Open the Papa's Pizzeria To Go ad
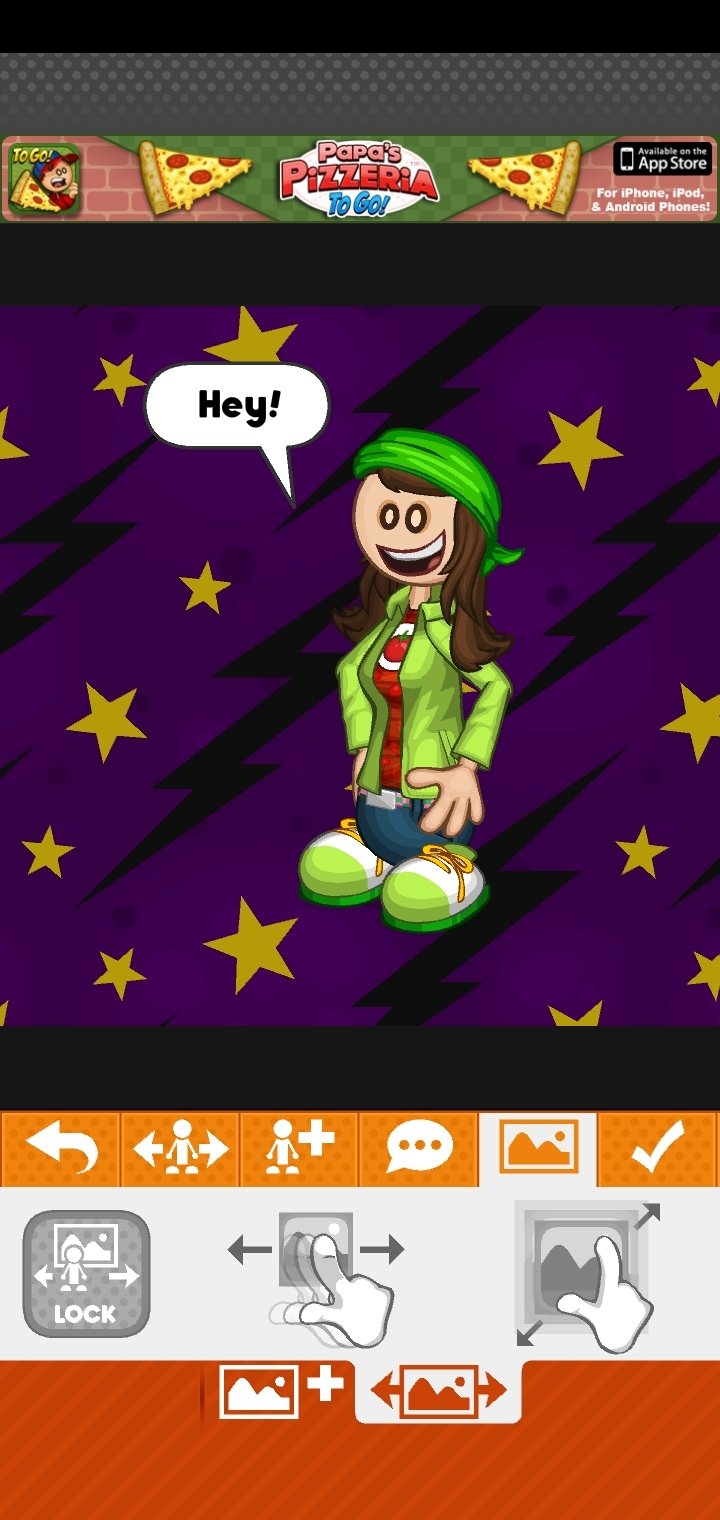720x1520 pixels. tap(360, 178)
